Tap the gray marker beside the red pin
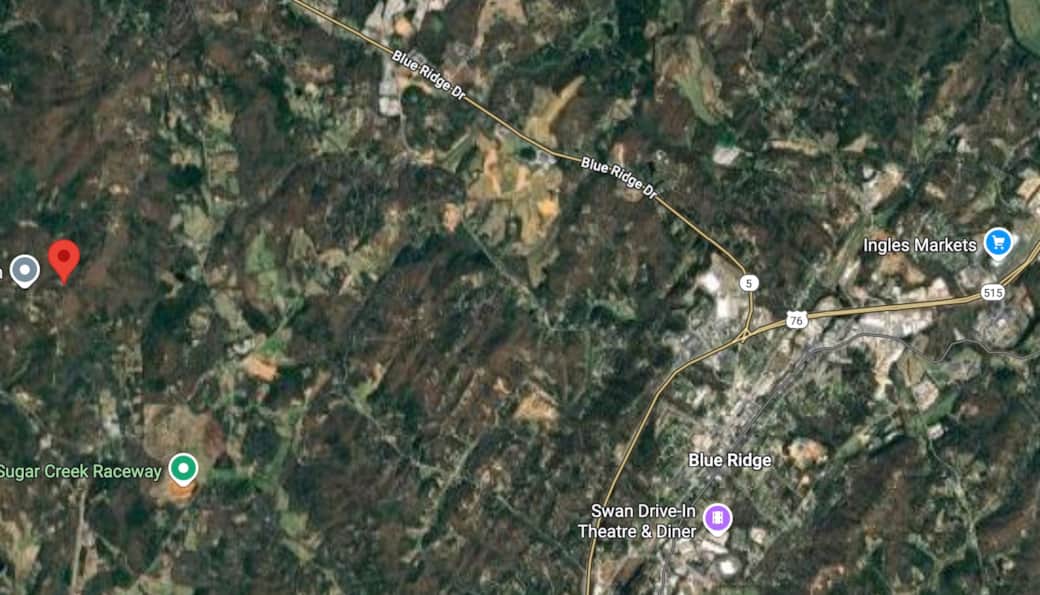Viewport: 1040px width, 595px height. coord(25,269)
